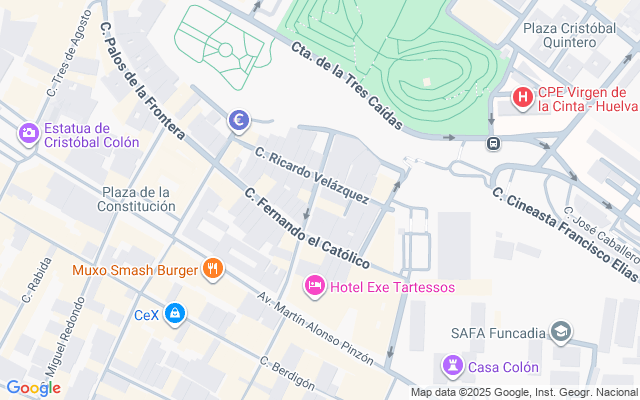The image size is (640, 400).
Task: Tap the Casa Colón landmark marker
Action: [x=451, y=366]
